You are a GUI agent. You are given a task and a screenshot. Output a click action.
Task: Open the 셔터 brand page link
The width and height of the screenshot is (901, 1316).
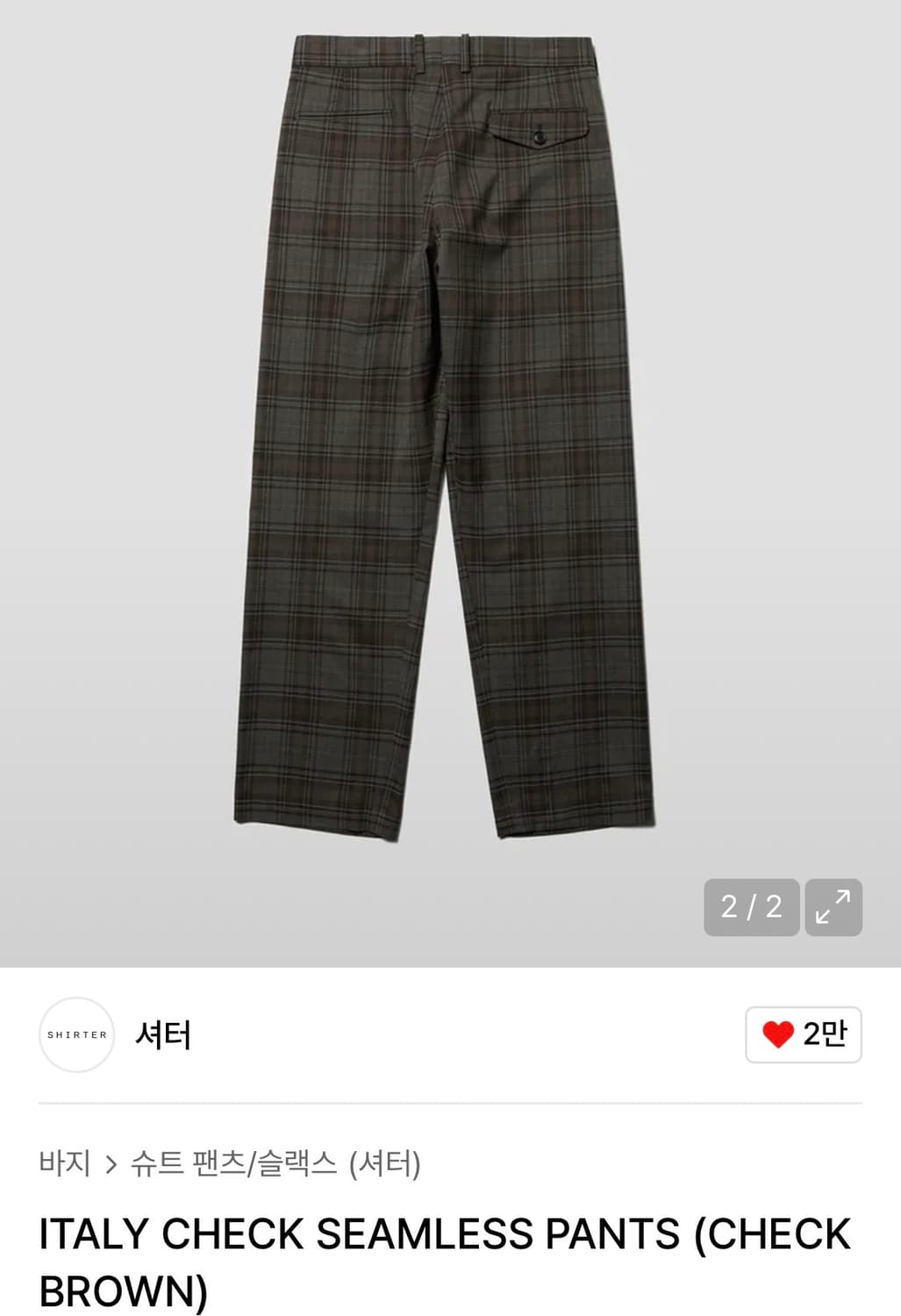pos(167,1035)
